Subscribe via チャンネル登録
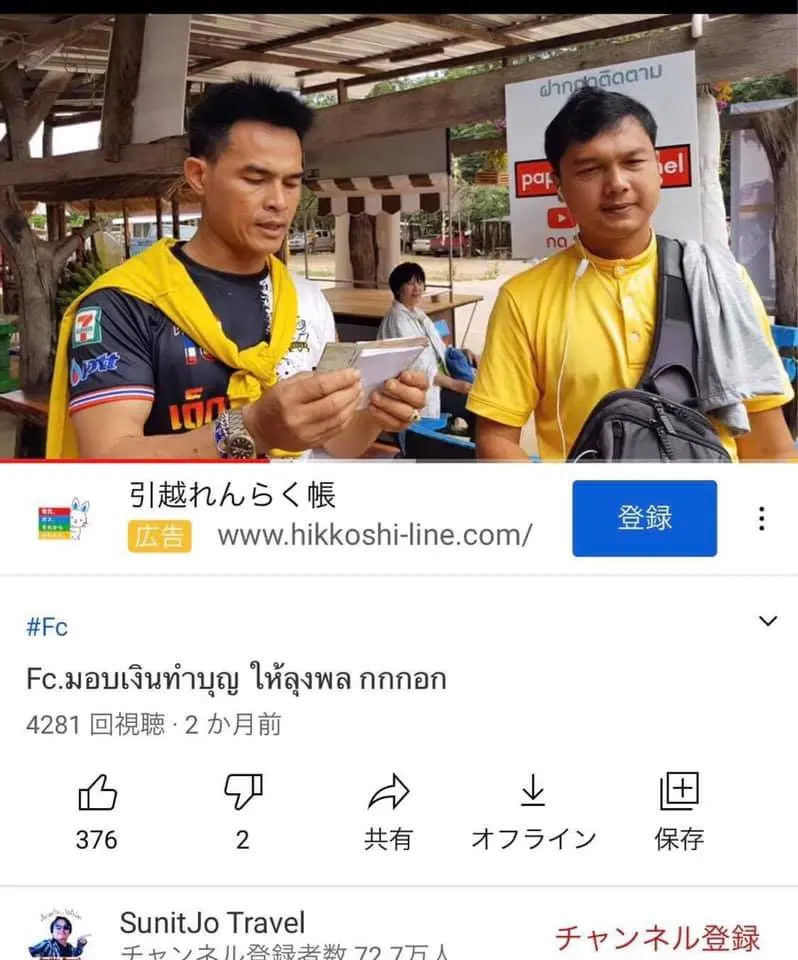Screen dimensions: 798x960 657,938
